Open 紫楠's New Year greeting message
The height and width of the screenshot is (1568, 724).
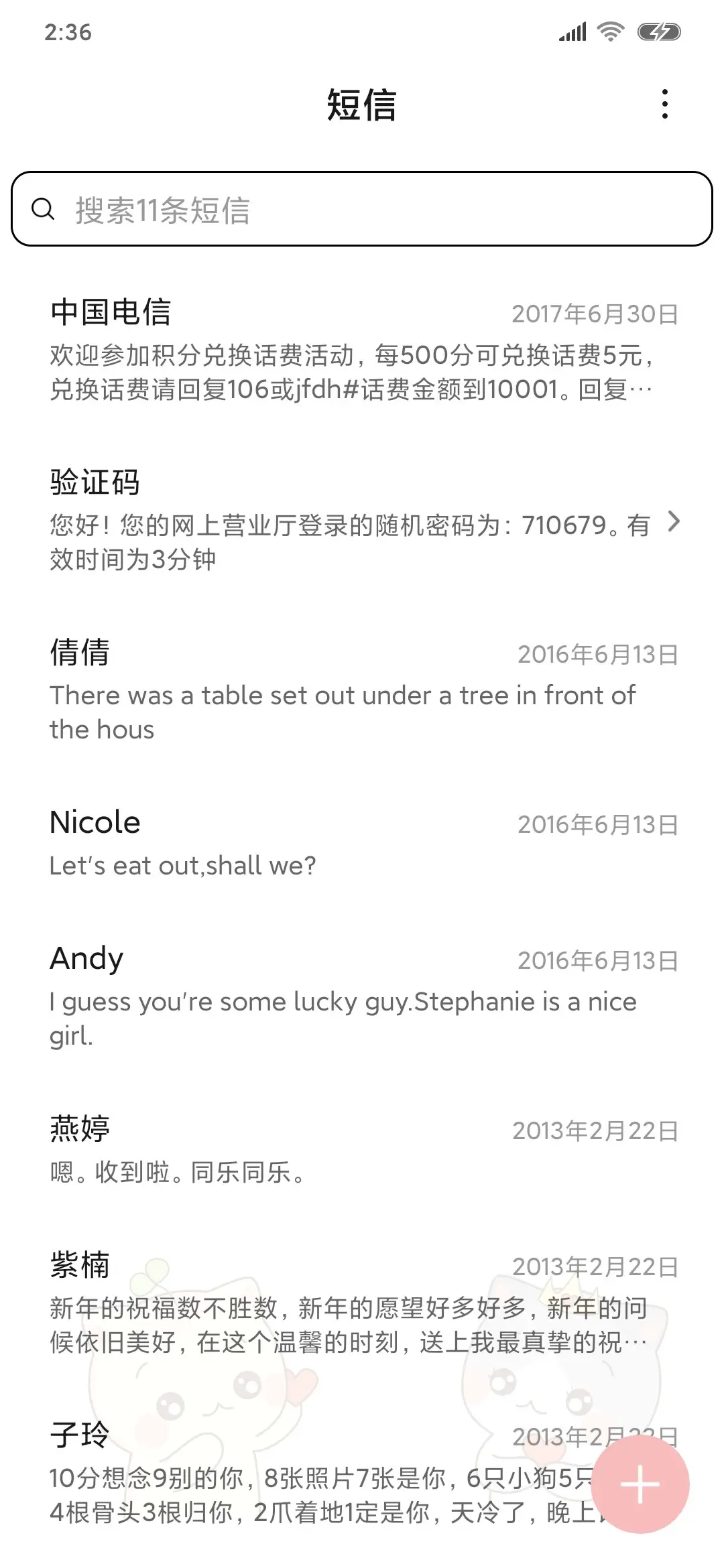tap(268, 1293)
